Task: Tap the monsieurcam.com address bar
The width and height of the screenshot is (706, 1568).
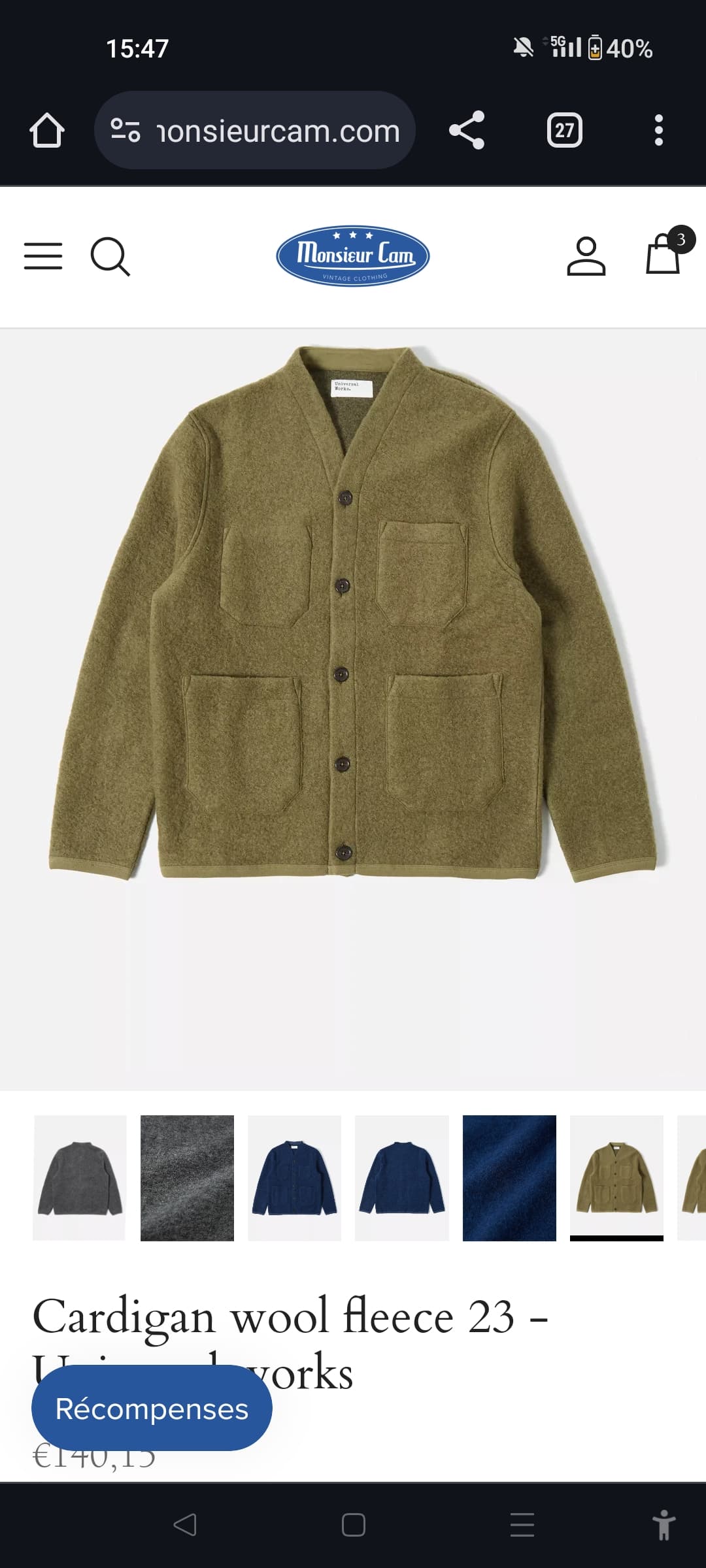Action: point(255,130)
